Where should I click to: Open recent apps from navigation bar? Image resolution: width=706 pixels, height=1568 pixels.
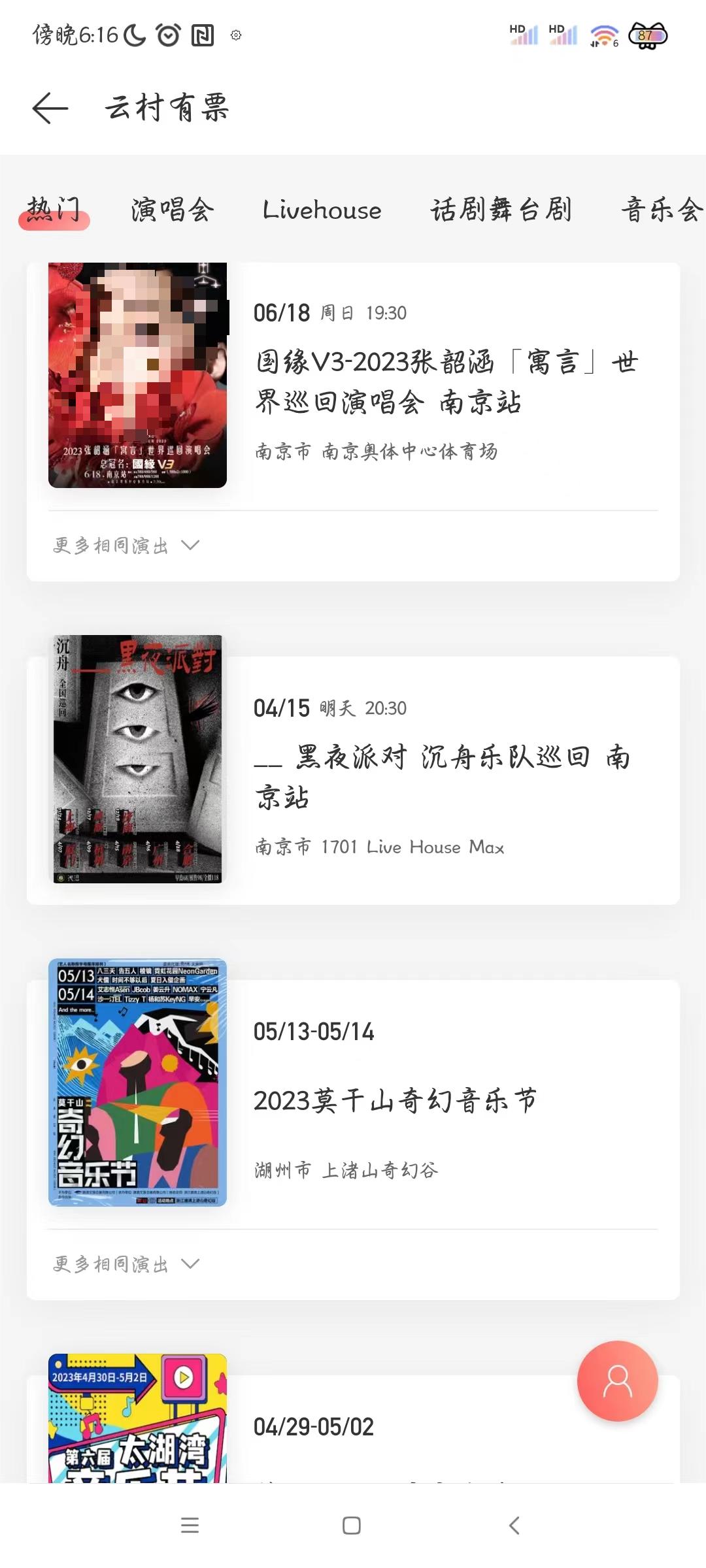pos(190,1526)
